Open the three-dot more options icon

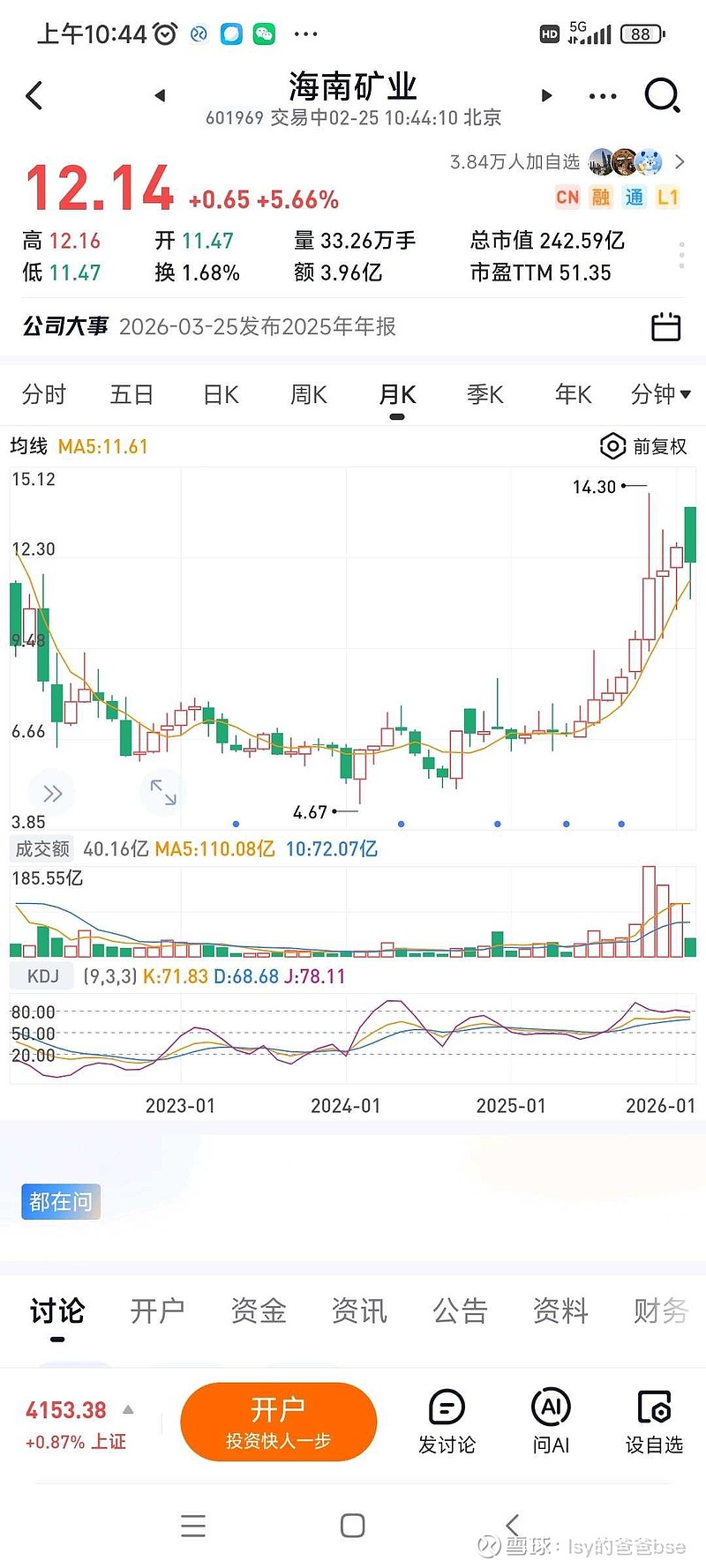pyautogui.click(x=601, y=95)
